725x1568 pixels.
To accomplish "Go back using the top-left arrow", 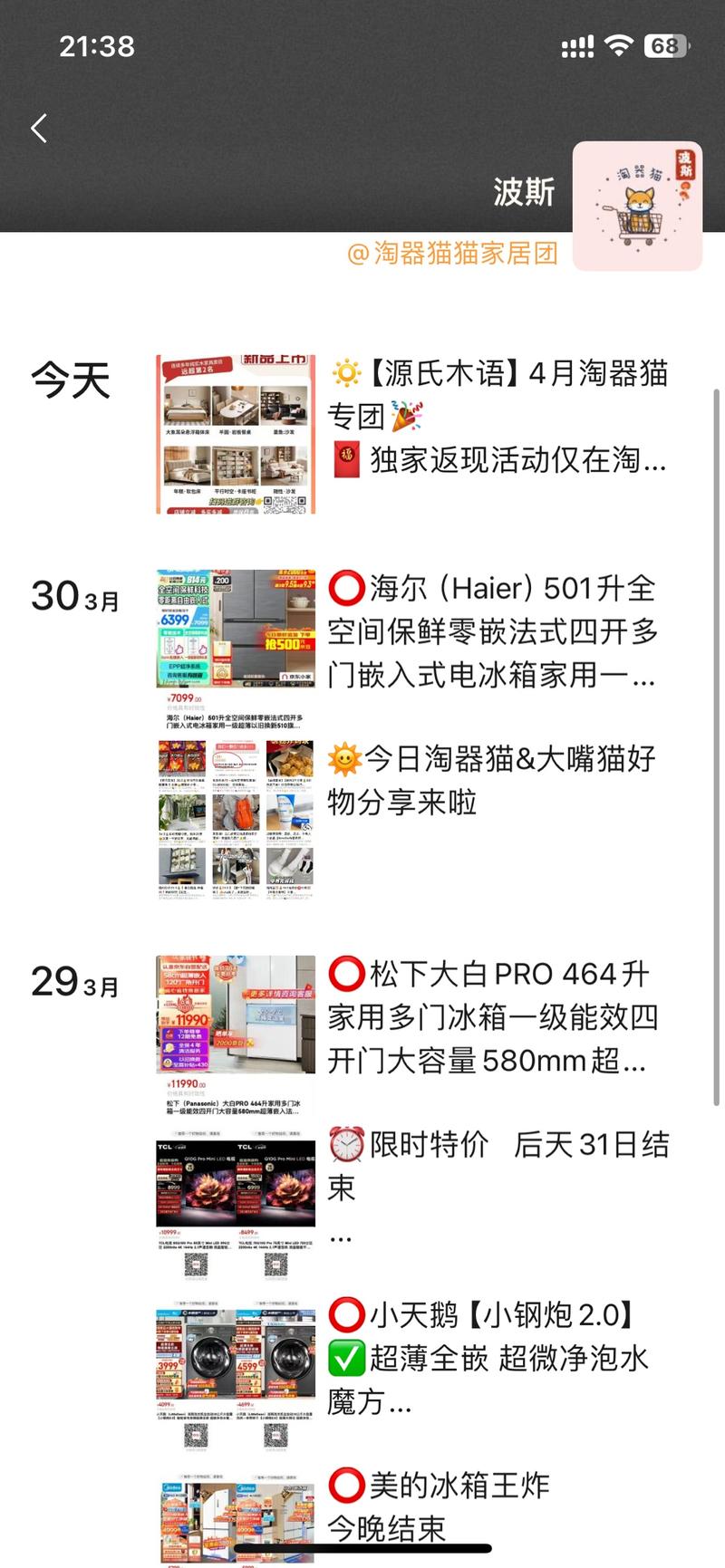I will [39, 129].
